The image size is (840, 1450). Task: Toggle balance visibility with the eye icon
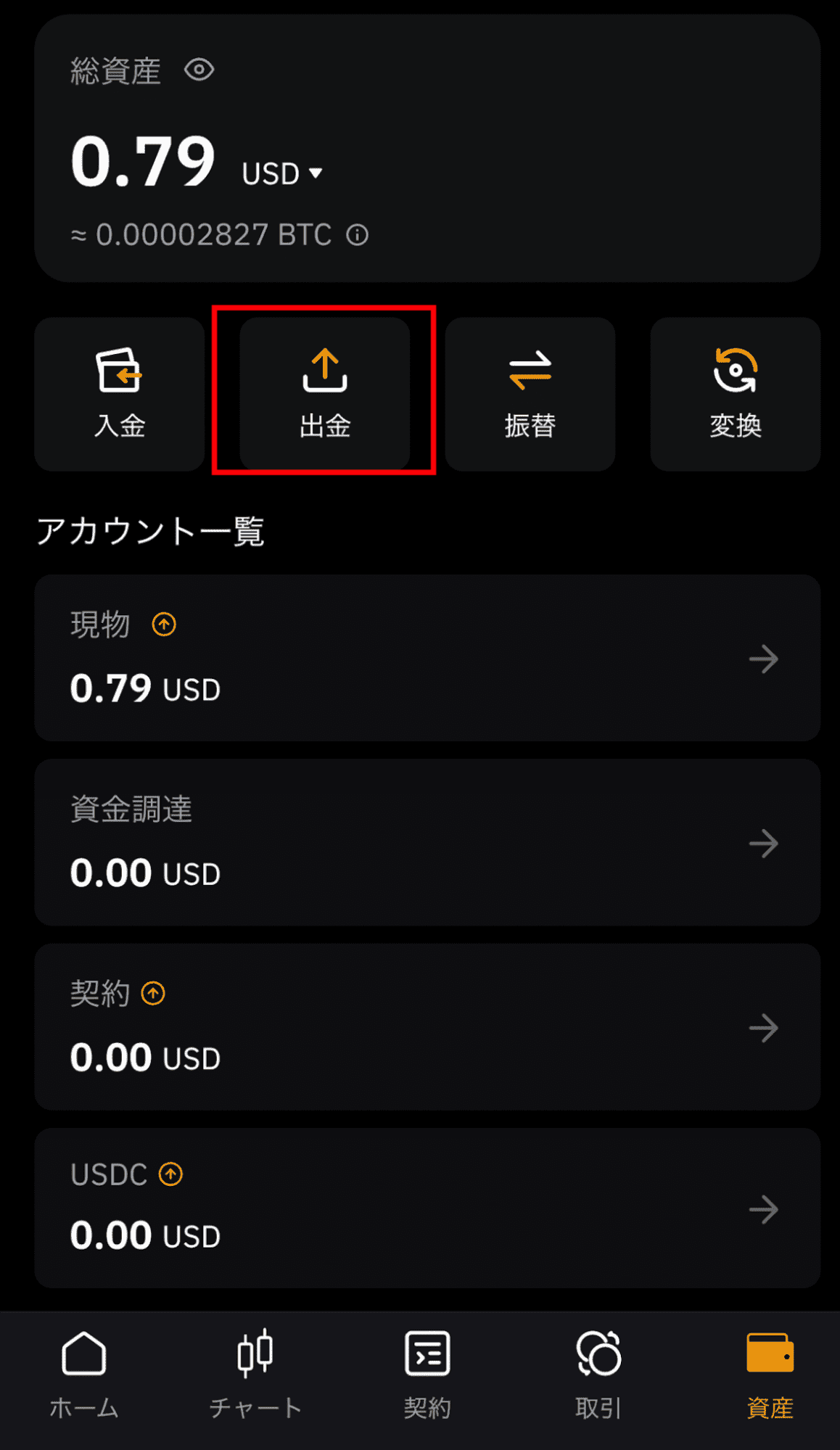click(199, 70)
